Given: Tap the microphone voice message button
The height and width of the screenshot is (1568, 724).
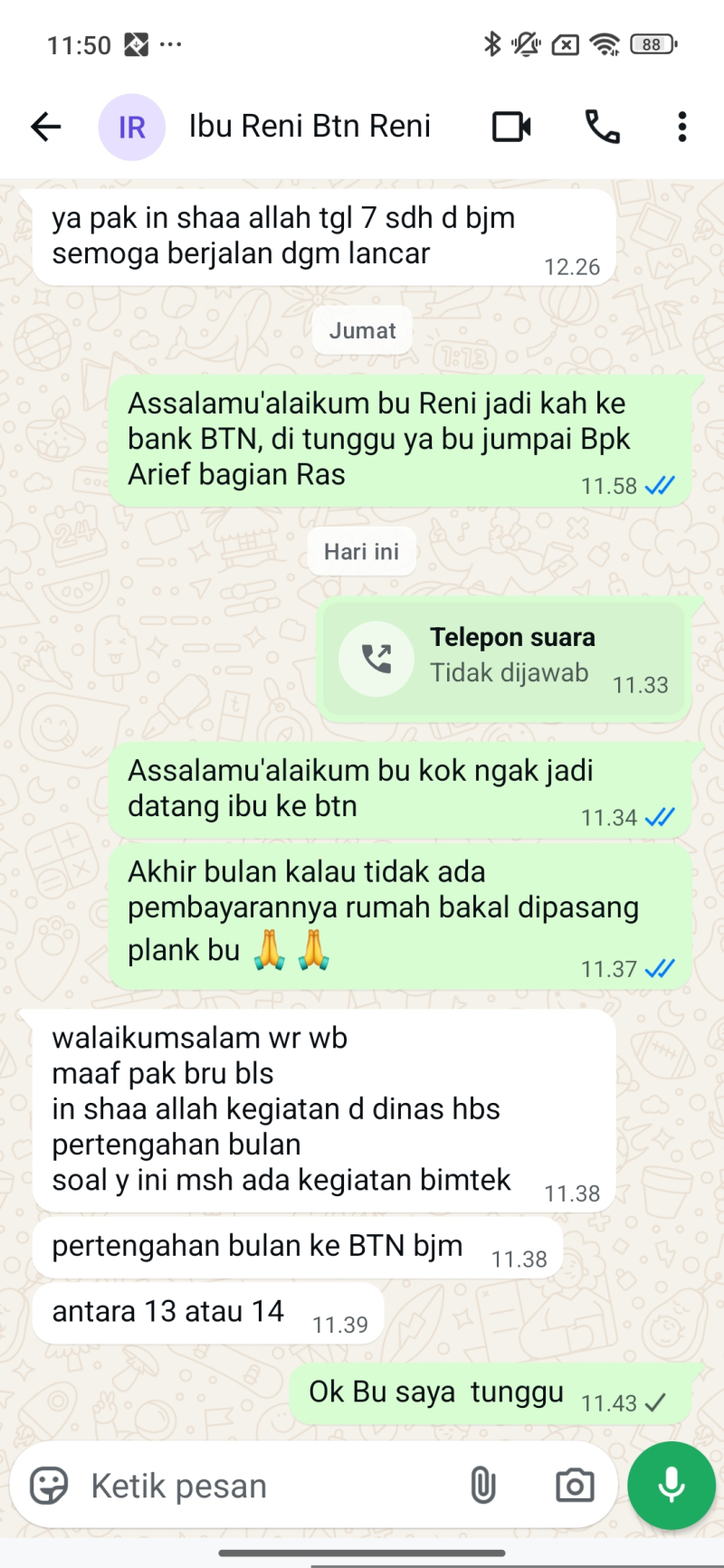Looking at the screenshot, I should click(x=672, y=1486).
